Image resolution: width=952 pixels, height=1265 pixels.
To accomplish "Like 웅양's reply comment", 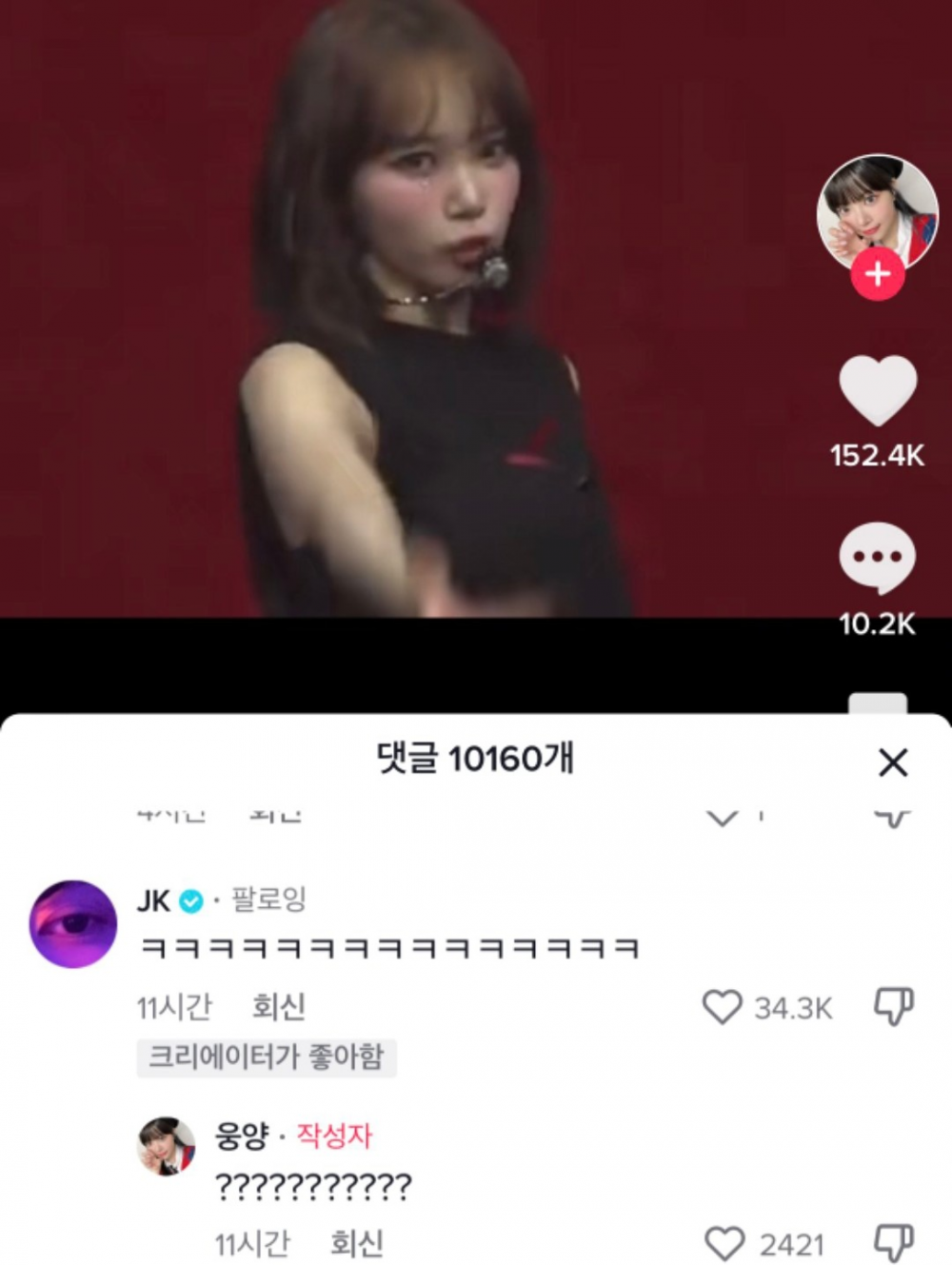I will pyautogui.click(x=724, y=1244).
